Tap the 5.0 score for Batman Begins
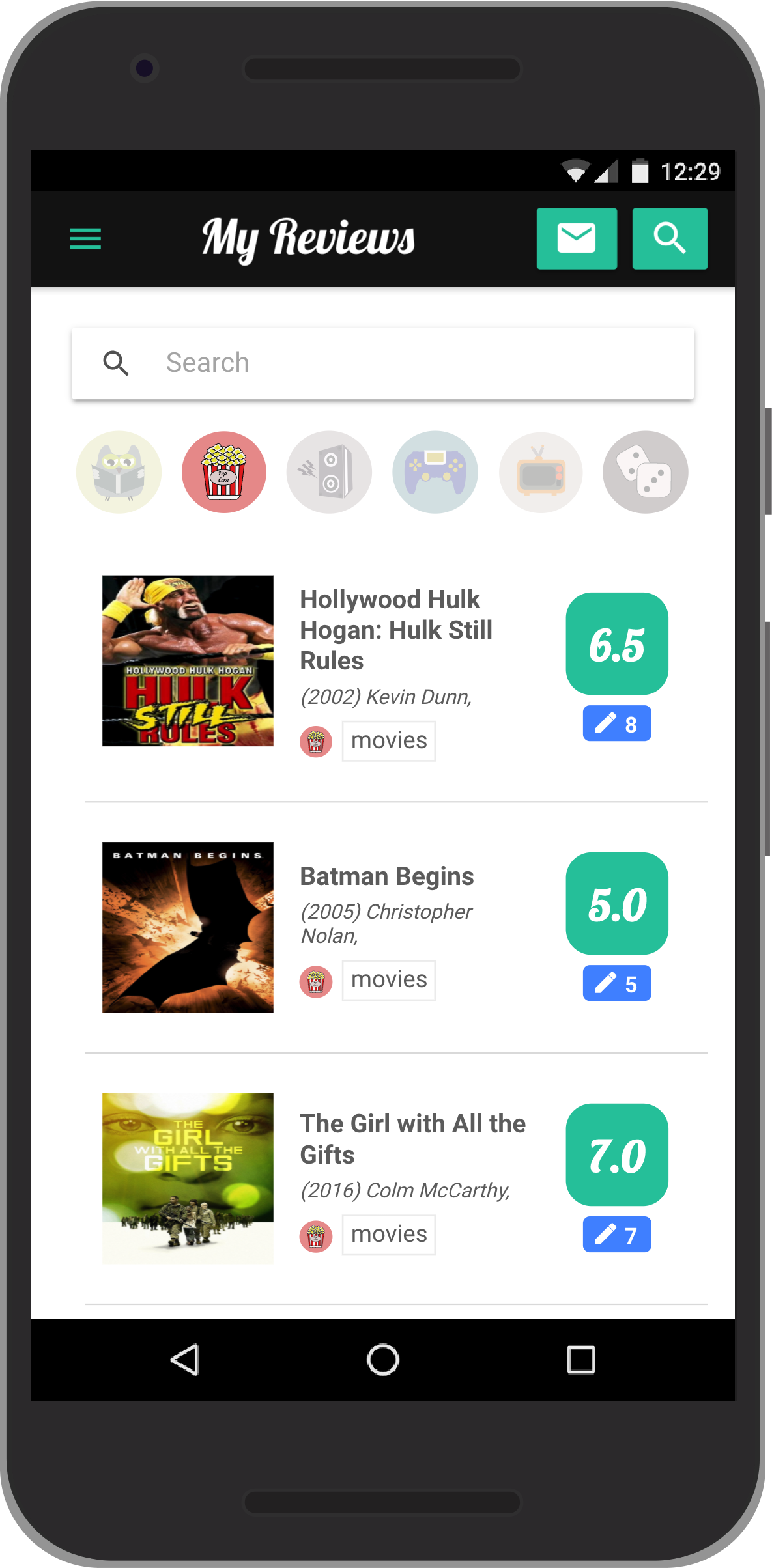Viewport: 772px width, 1568px height. pyautogui.click(x=616, y=903)
